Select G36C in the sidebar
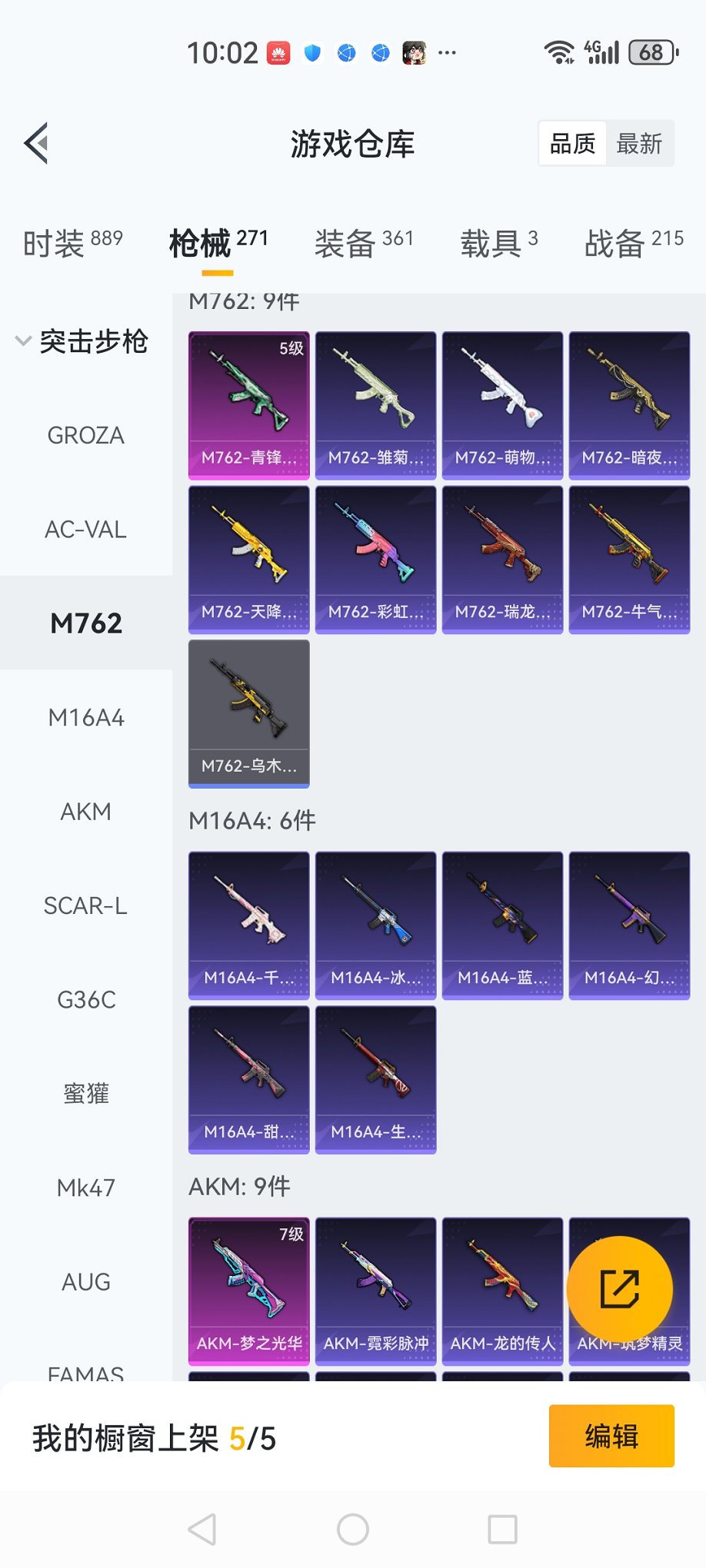706x1568 pixels. 85,1000
